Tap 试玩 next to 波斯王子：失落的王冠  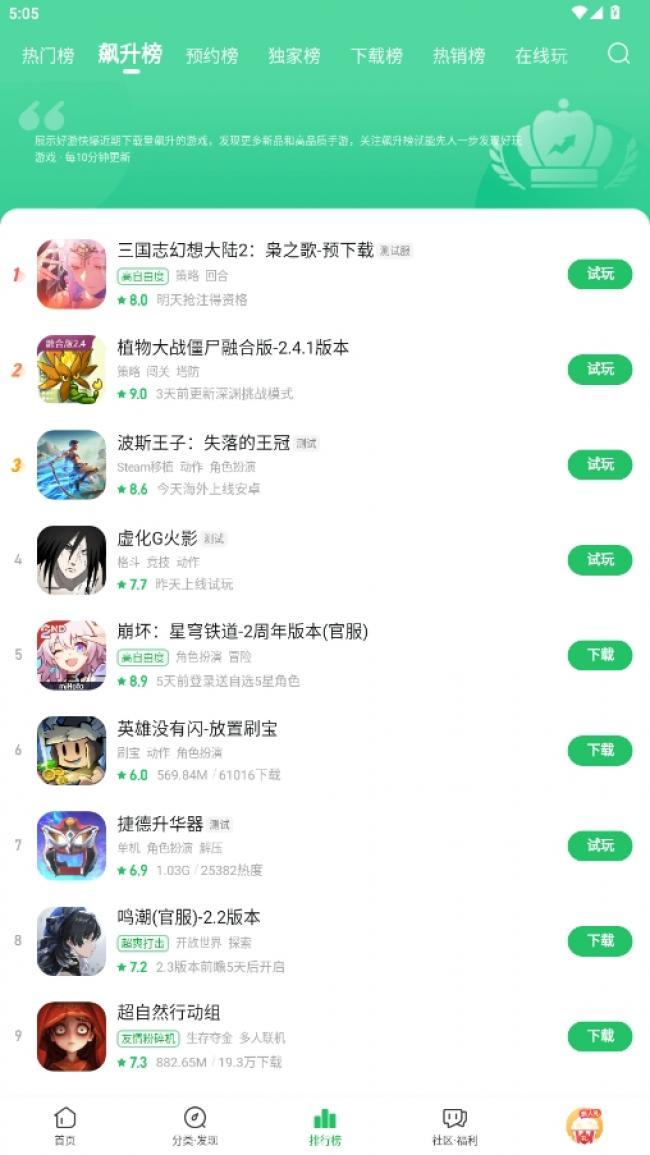point(600,464)
